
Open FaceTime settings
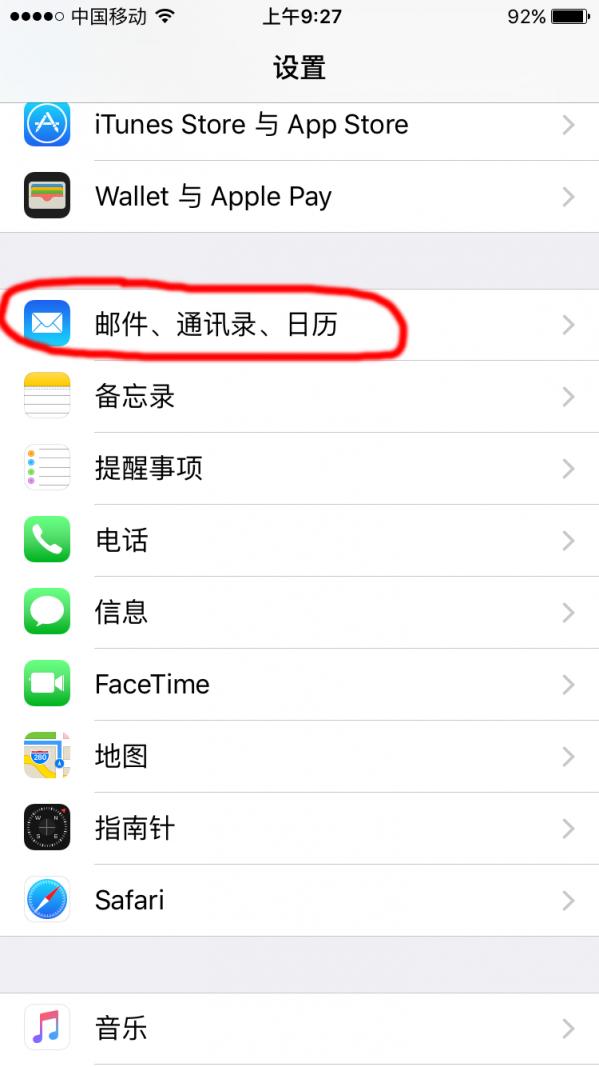300,685
